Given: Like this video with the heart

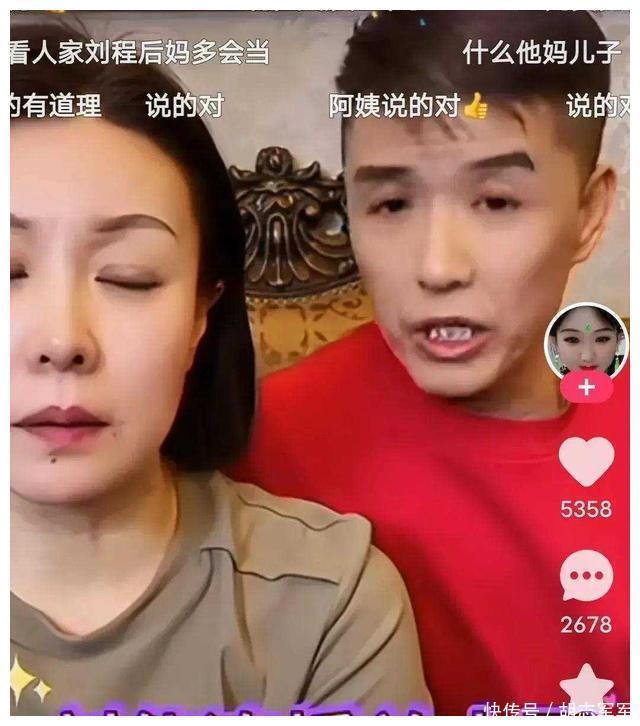Looking at the screenshot, I should 586,462.
